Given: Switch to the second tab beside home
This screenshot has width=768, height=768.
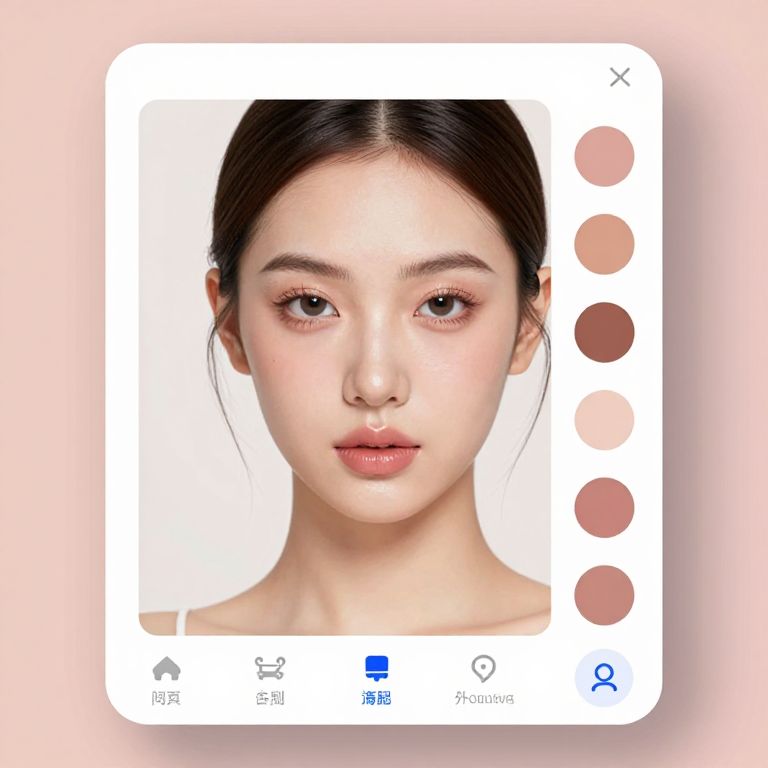Looking at the screenshot, I should tap(270, 679).
